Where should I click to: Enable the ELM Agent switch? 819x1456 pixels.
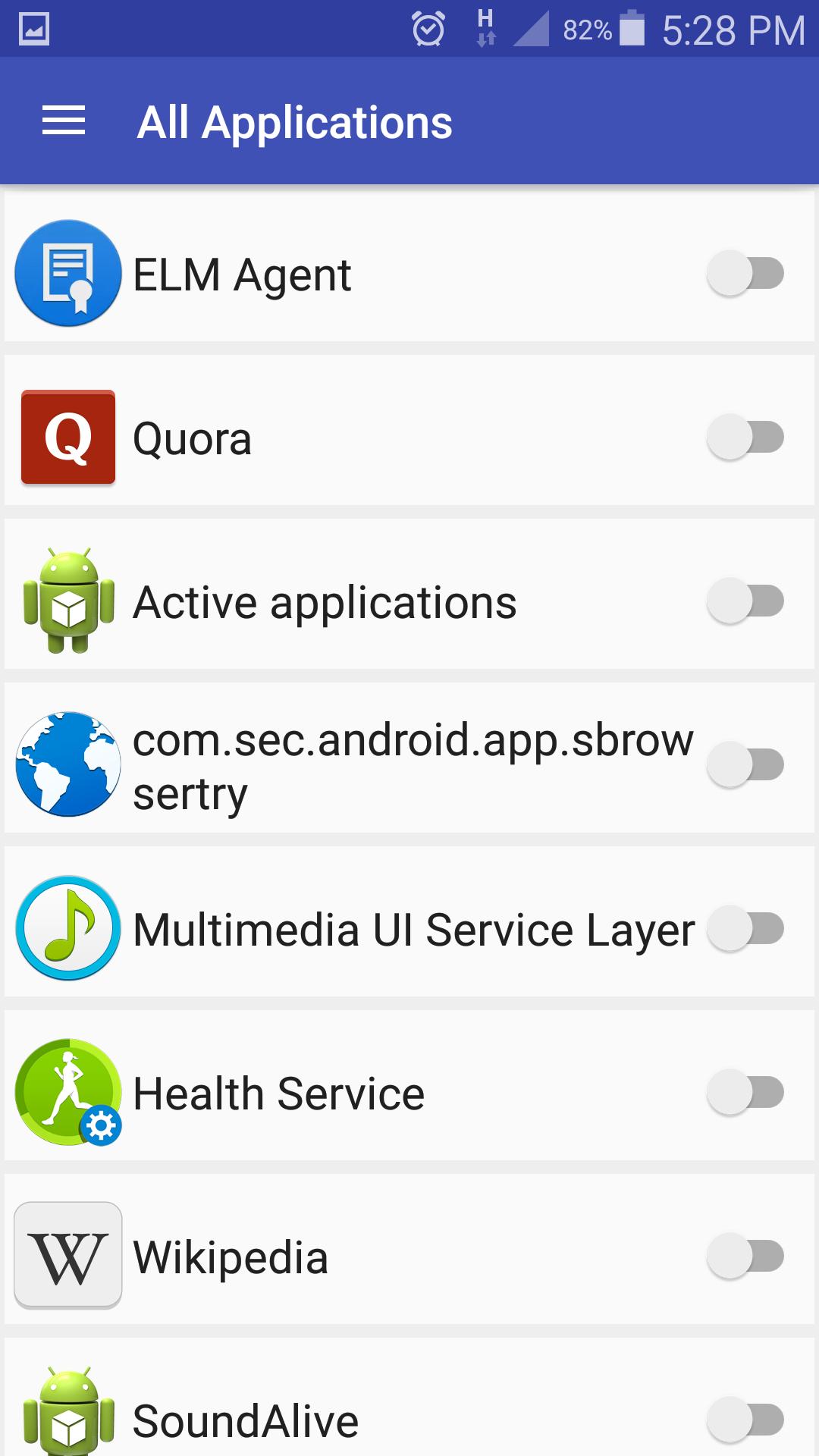click(745, 273)
